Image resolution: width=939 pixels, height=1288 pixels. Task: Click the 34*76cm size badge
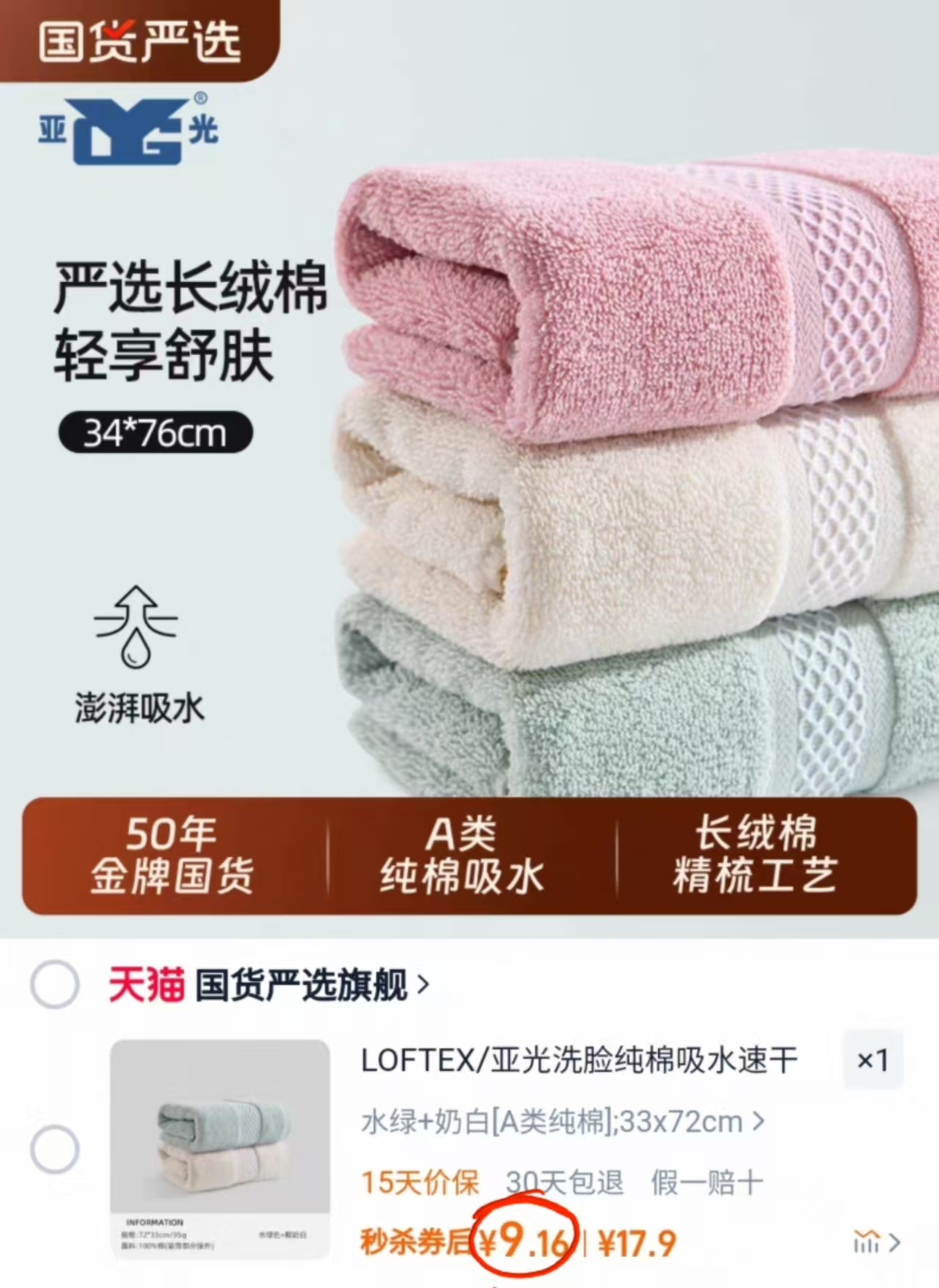156,430
